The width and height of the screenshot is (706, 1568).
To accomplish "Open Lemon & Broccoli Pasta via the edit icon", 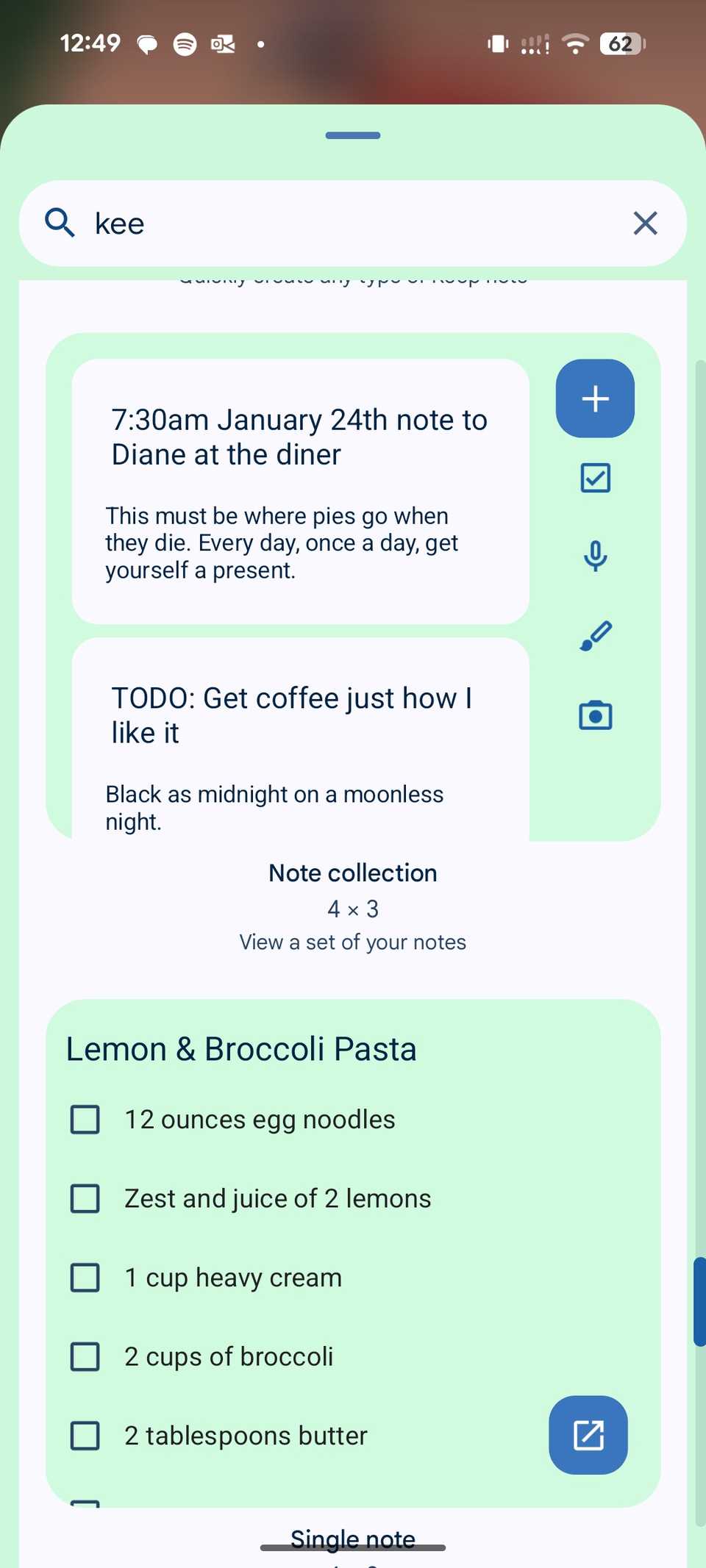I will click(588, 1434).
